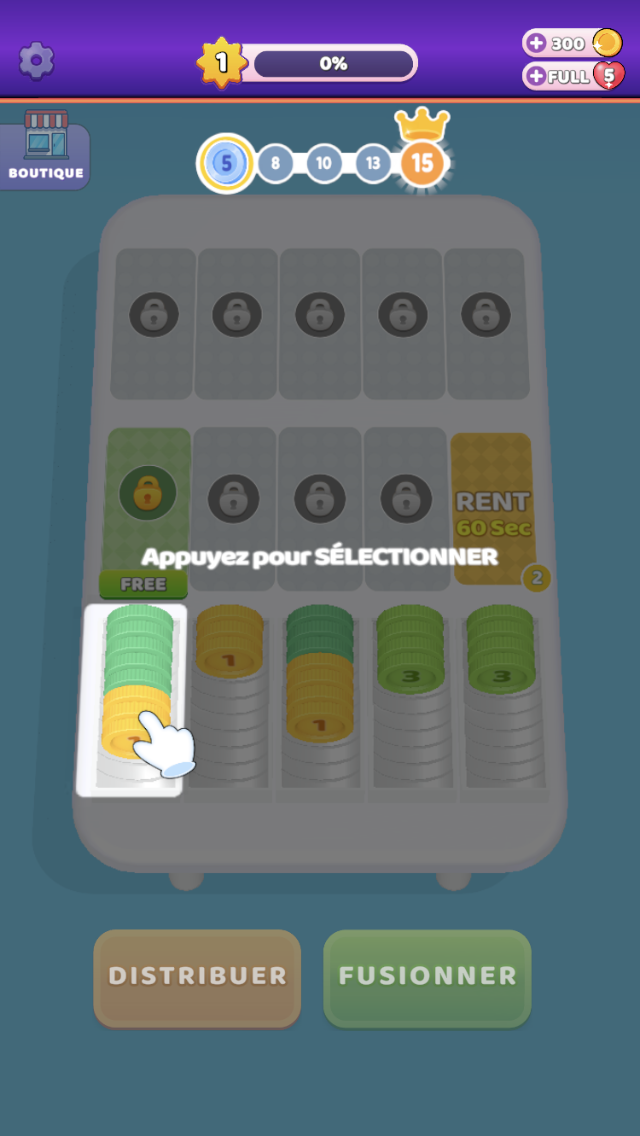This screenshot has height=1136, width=640.
Task: Add lives via the FULL hearts button
Action: (537, 76)
